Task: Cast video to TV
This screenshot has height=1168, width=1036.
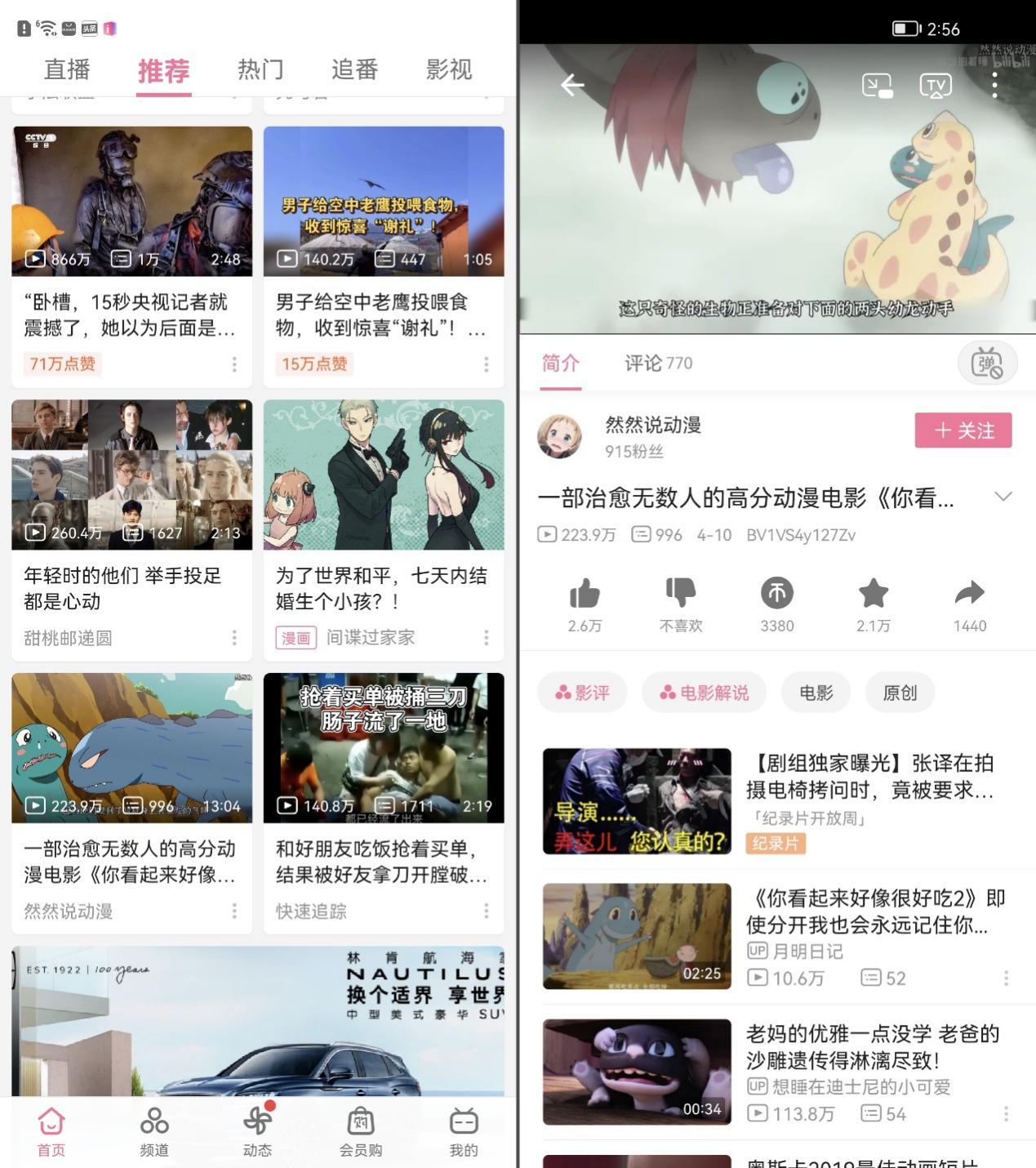Action: 935,85
